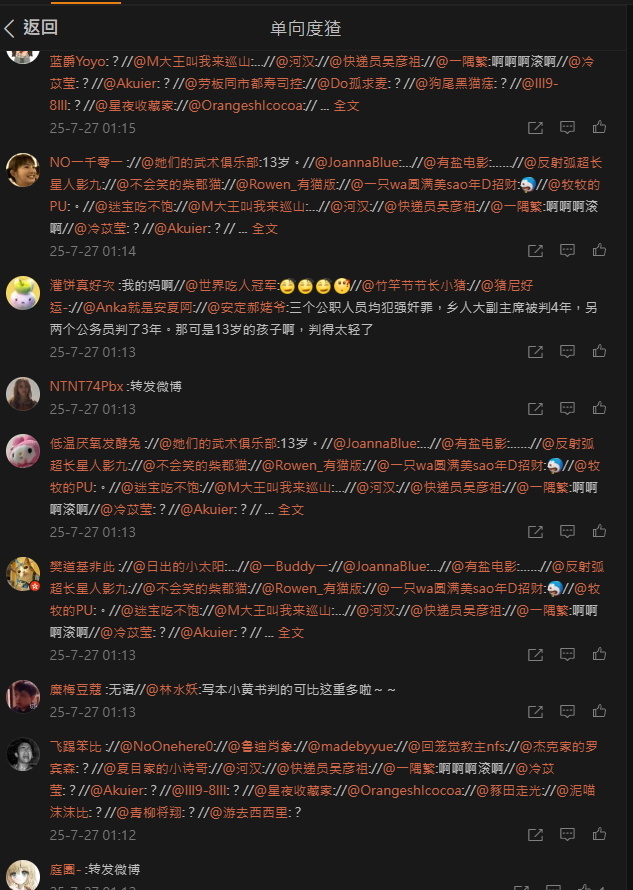The height and width of the screenshot is (890, 633).
Task: Comment on 樊道基非此's repost
Action: pos(567,654)
